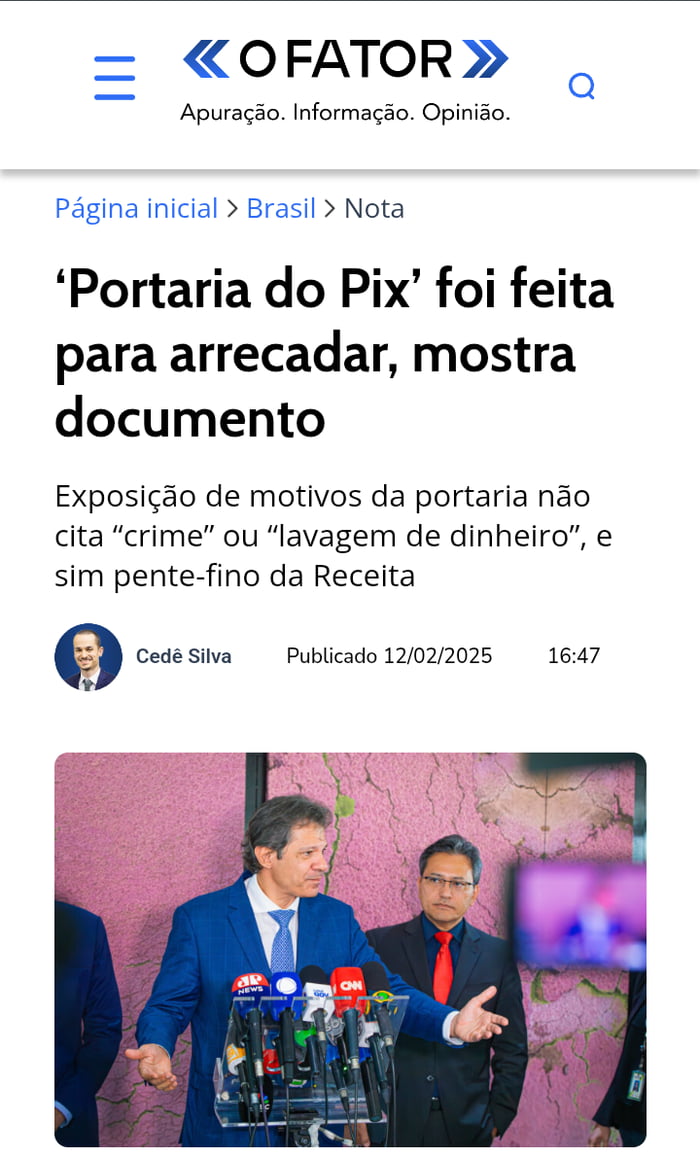Tap the search magnifier icon

tap(581, 87)
